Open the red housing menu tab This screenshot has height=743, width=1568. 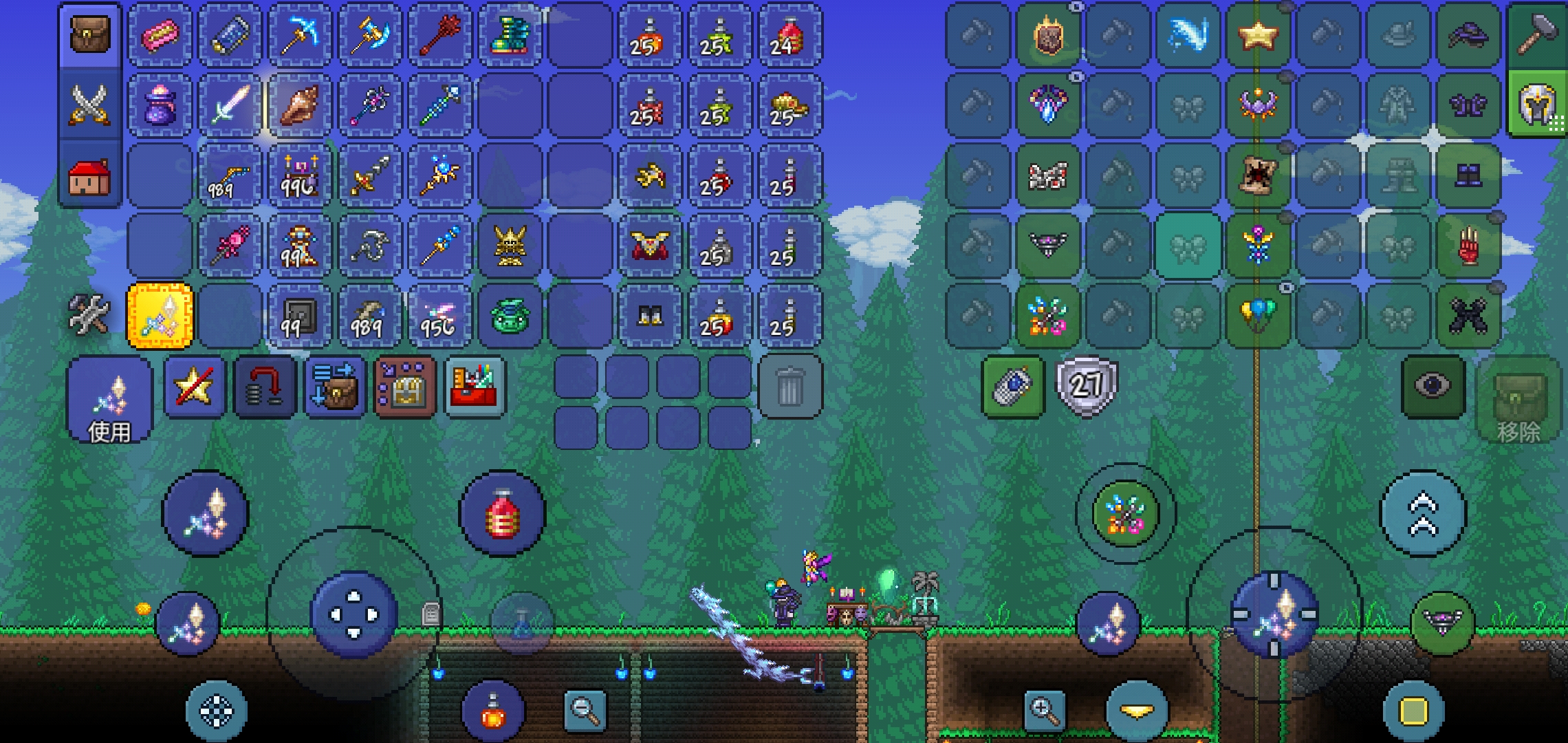point(90,176)
